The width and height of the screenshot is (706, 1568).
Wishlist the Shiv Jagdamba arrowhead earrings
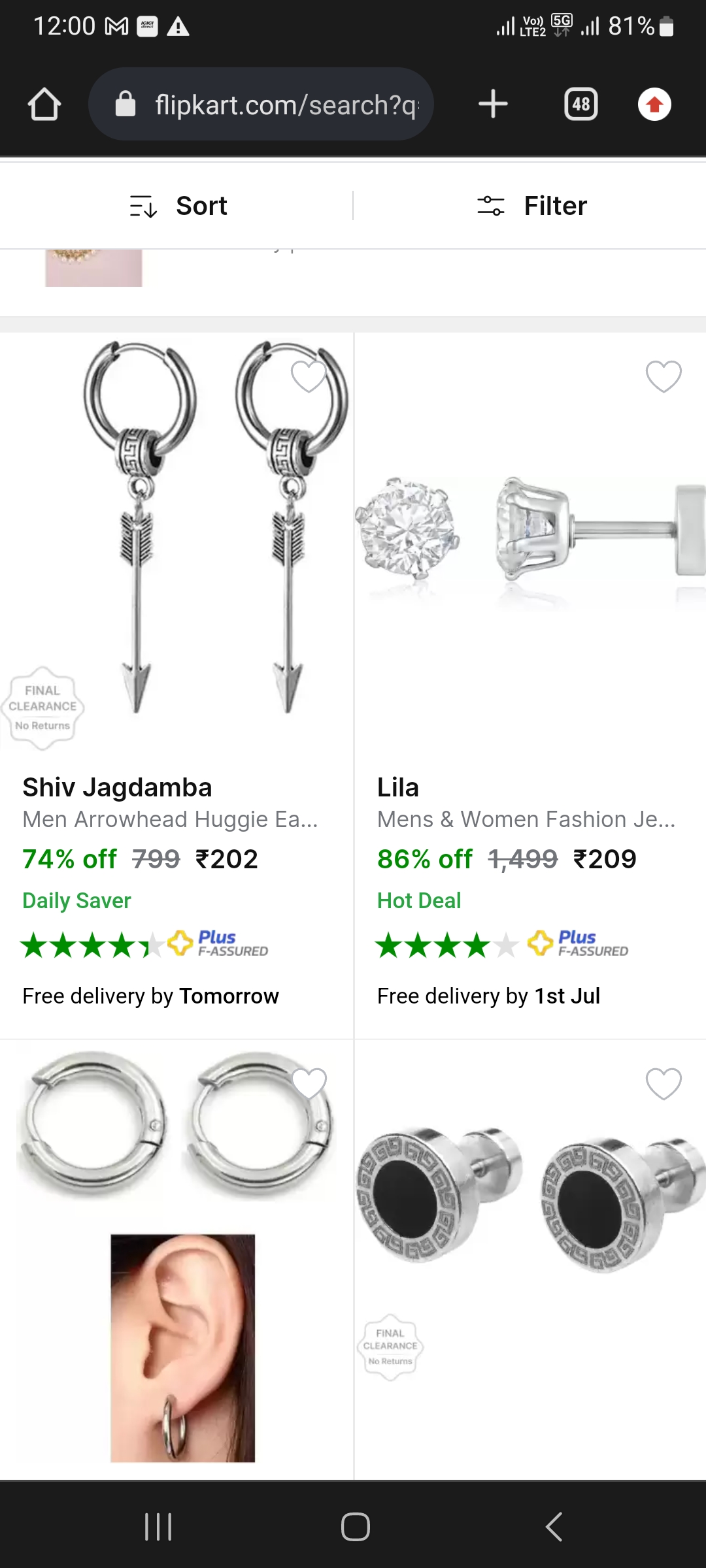pos(309,376)
